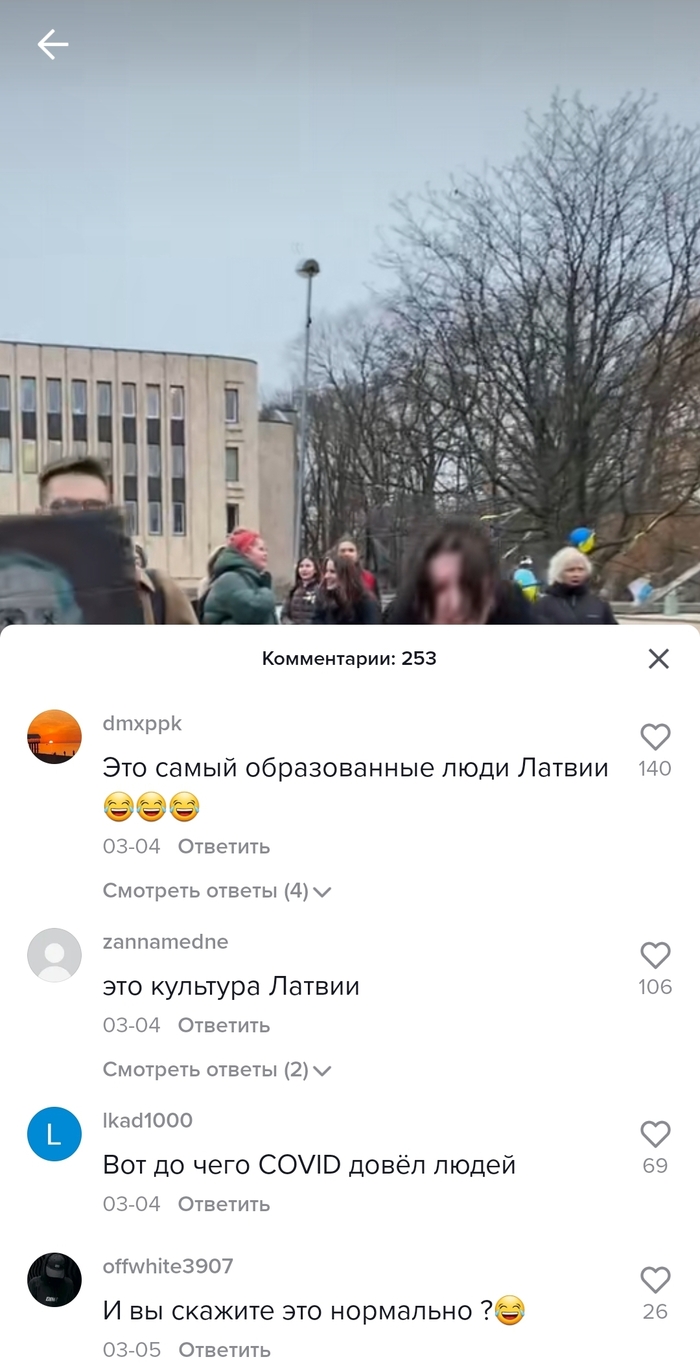The image size is (700, 1368).
Task: Open dmxppk's profile avatar
Action: point(54,737)
